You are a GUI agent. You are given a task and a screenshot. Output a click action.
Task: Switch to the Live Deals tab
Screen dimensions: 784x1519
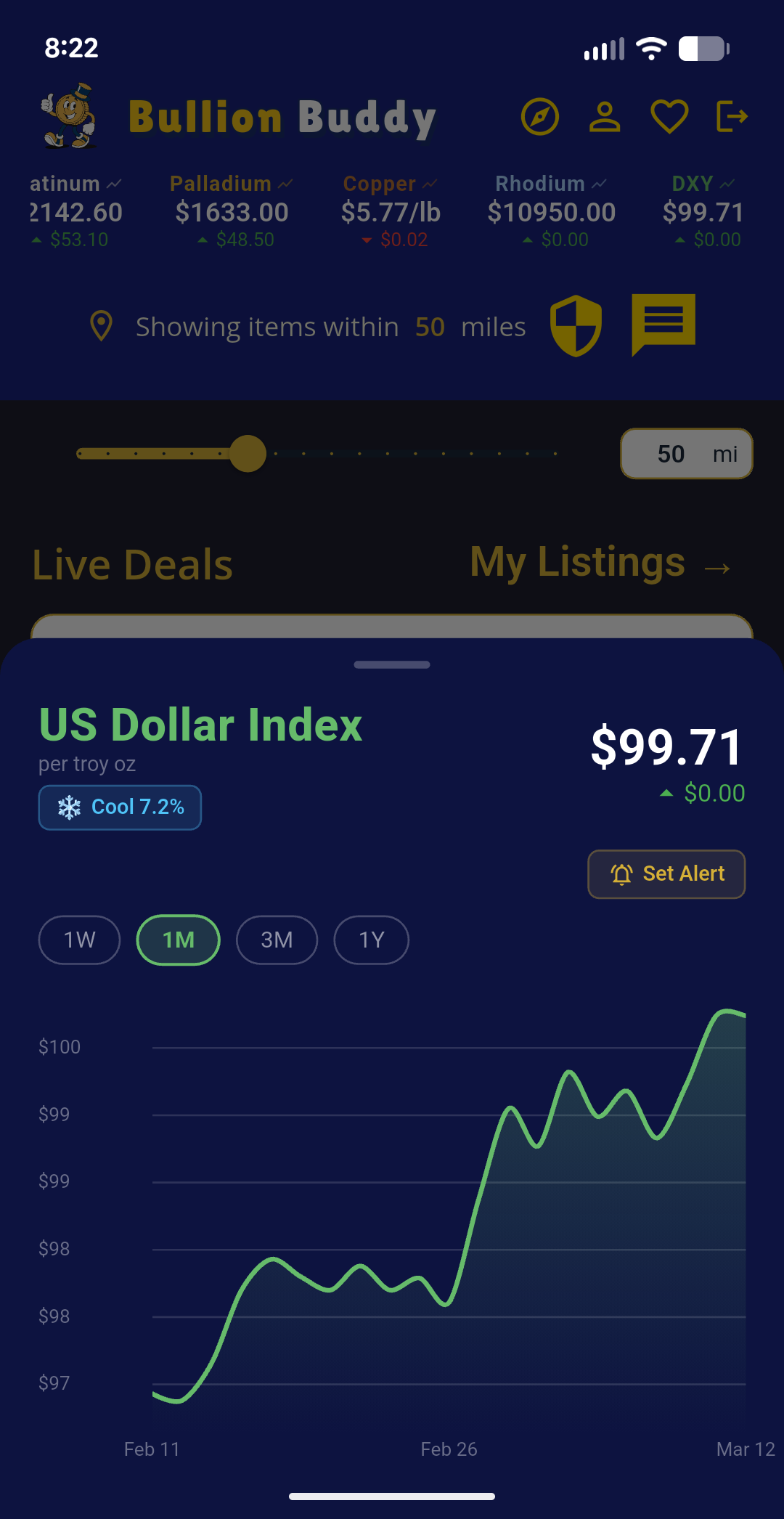[x=131, y=564]
